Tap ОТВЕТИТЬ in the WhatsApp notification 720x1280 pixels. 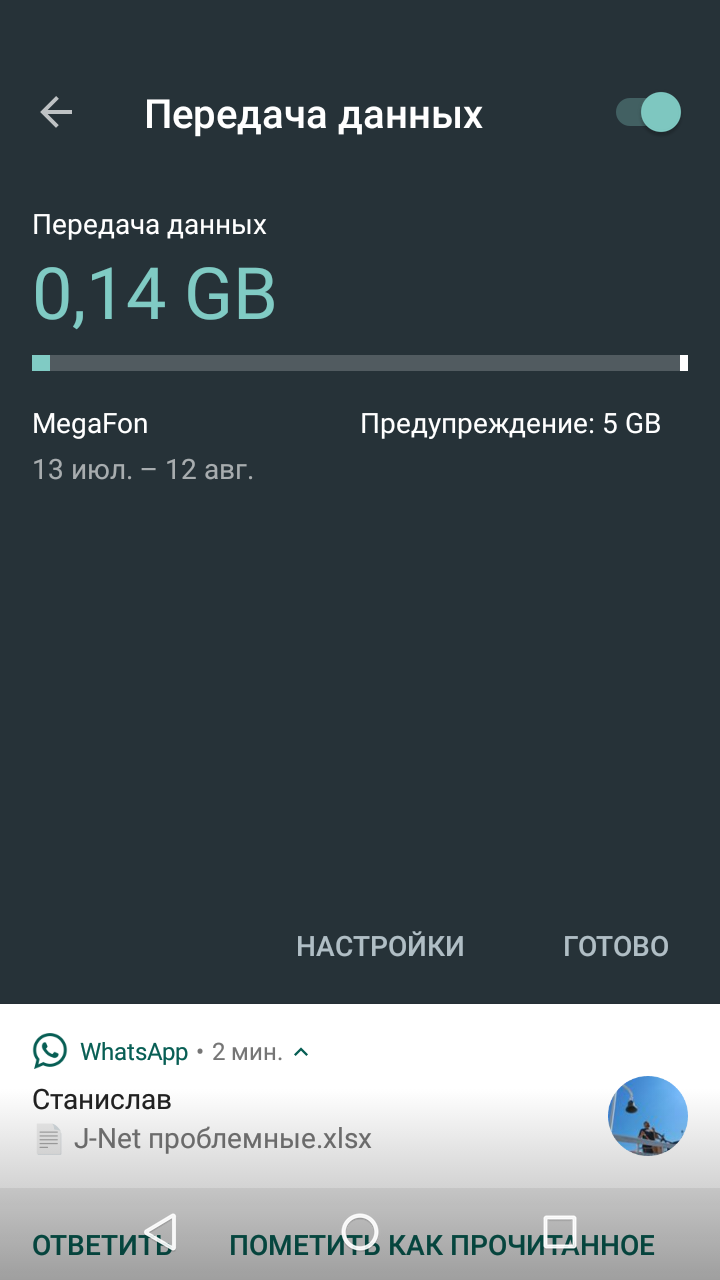click(x=102, y=1245)
